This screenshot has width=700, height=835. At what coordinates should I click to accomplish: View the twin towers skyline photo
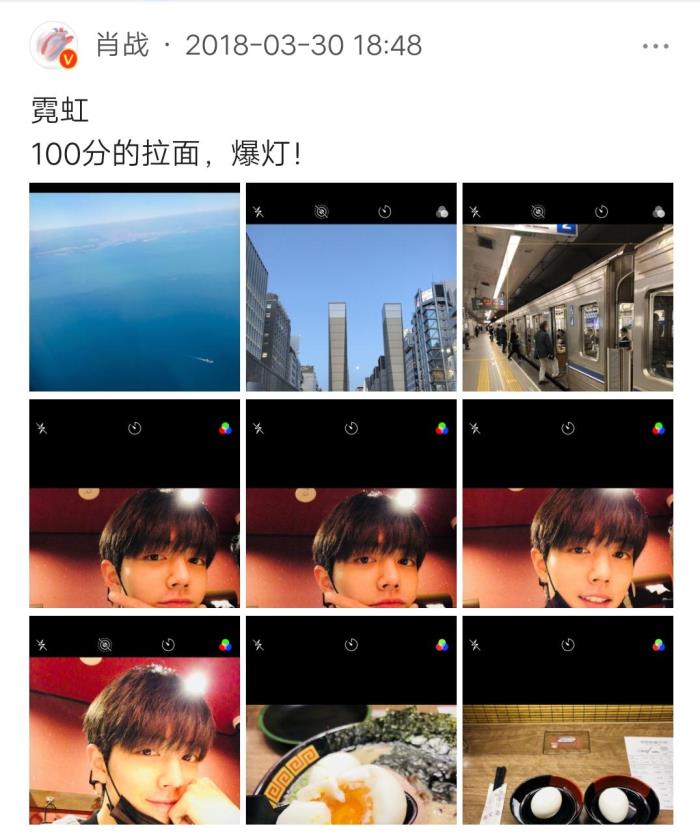[351, 287]
